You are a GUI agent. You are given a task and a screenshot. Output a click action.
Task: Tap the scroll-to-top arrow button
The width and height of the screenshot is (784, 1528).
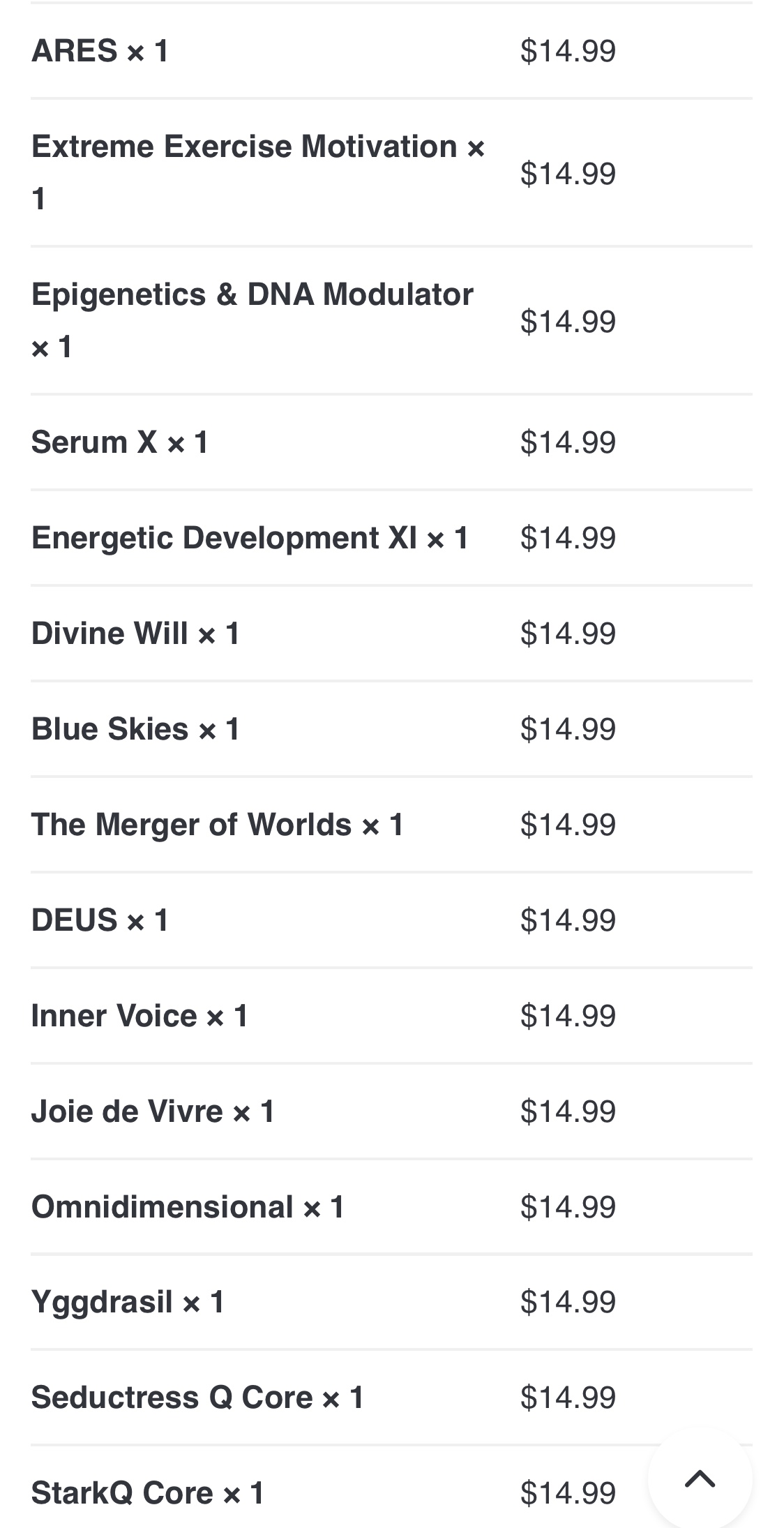click(x=700, y=1478)
